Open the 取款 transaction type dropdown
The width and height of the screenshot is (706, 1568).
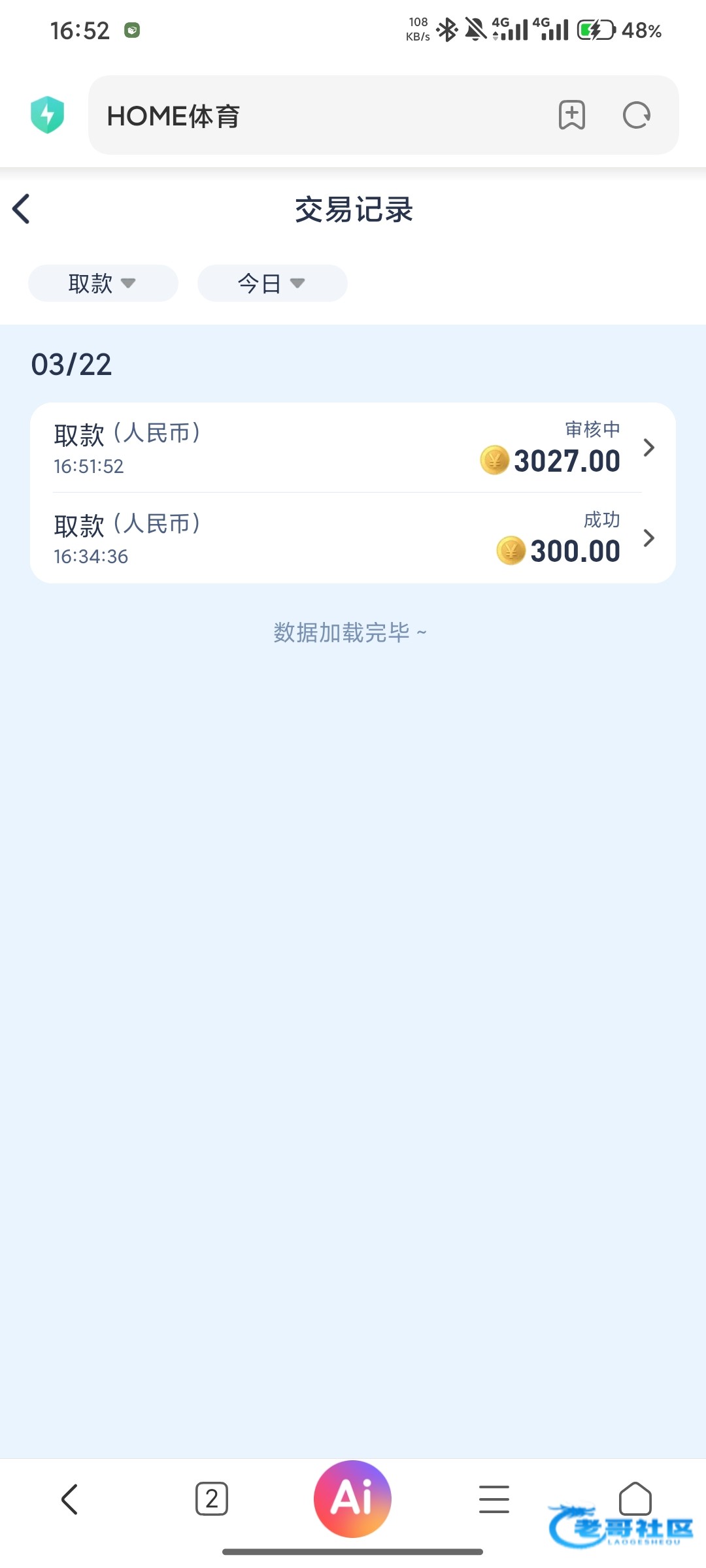(x=103, y=284)
